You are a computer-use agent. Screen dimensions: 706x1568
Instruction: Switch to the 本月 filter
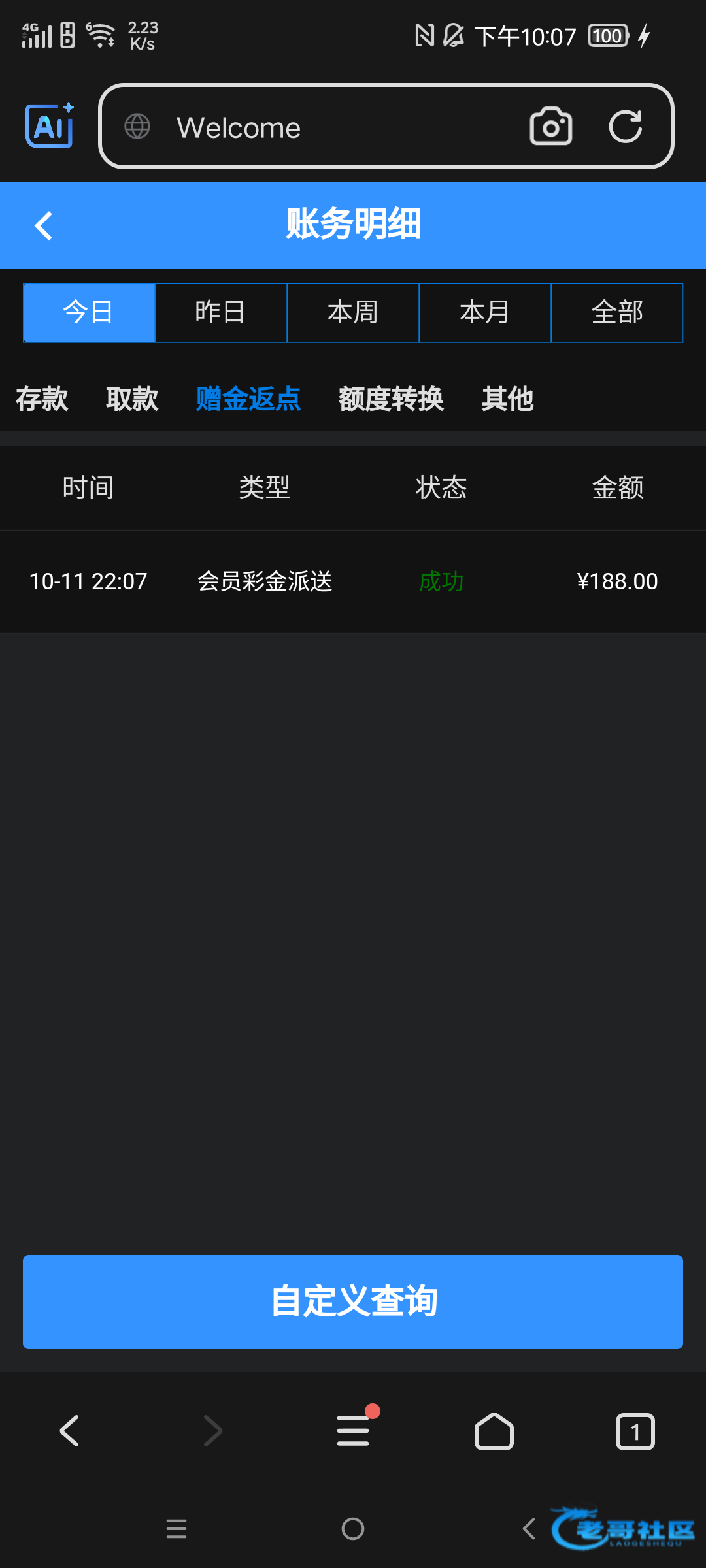(485, 312)
